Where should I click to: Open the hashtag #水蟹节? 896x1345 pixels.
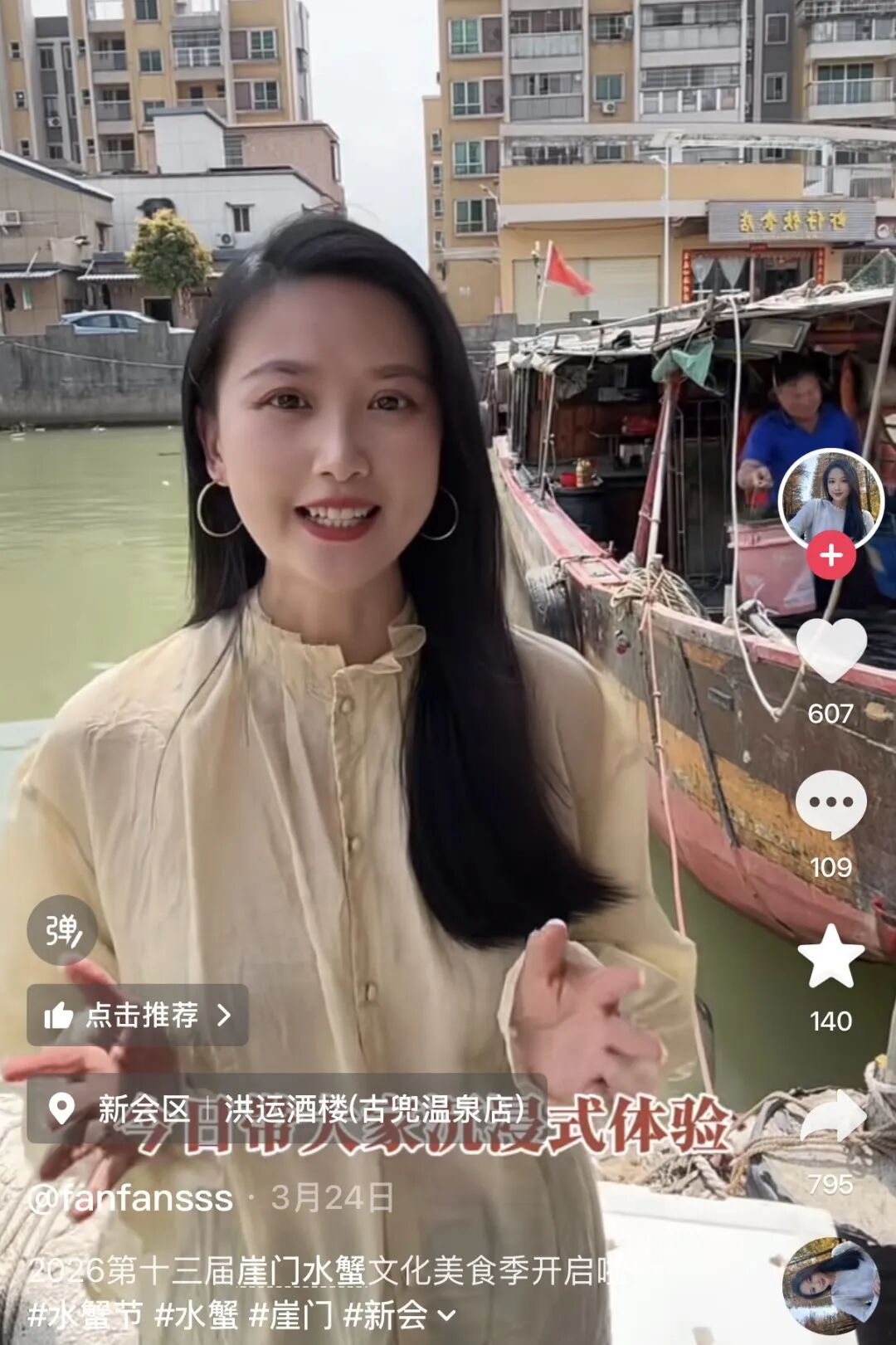click(x=85, y=1315)
